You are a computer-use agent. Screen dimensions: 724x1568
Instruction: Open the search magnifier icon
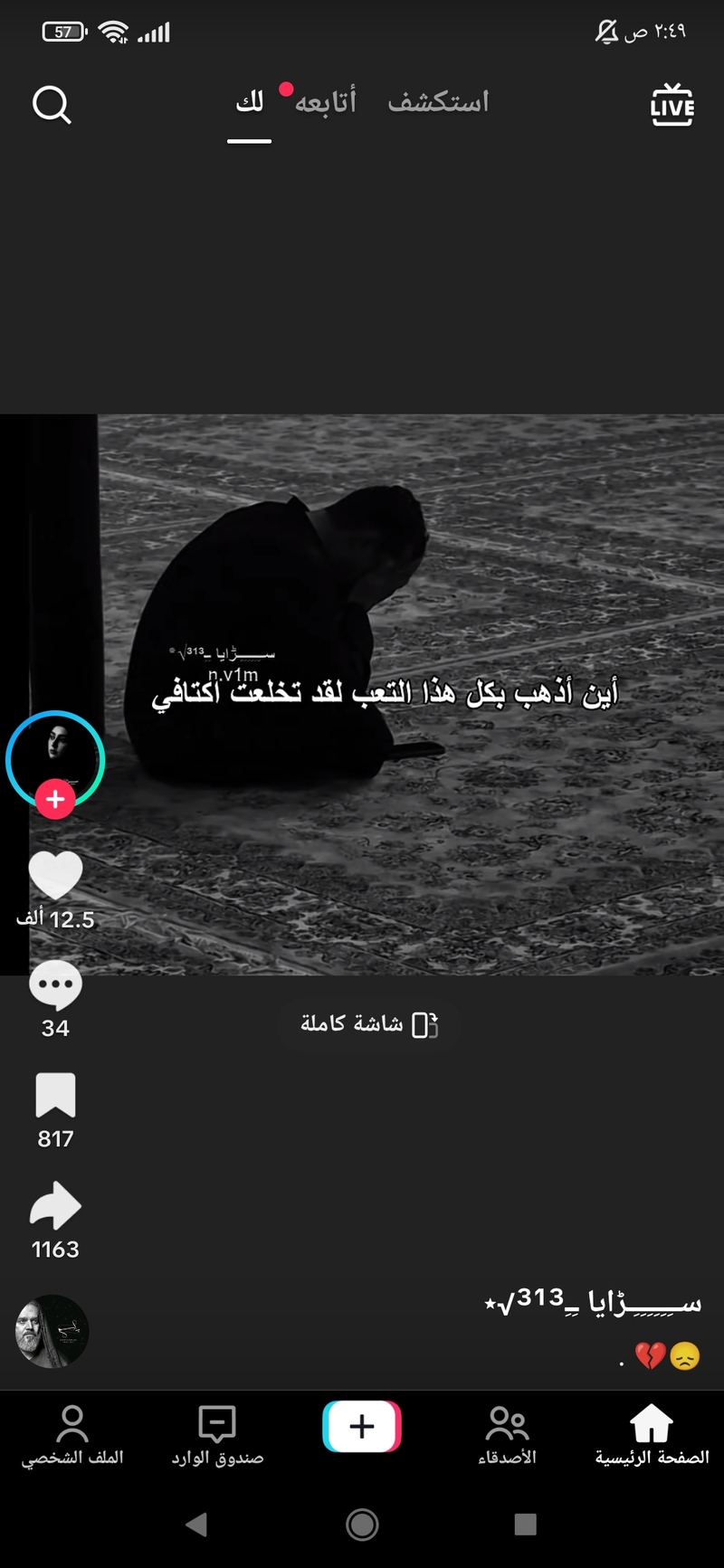(52, 105)
